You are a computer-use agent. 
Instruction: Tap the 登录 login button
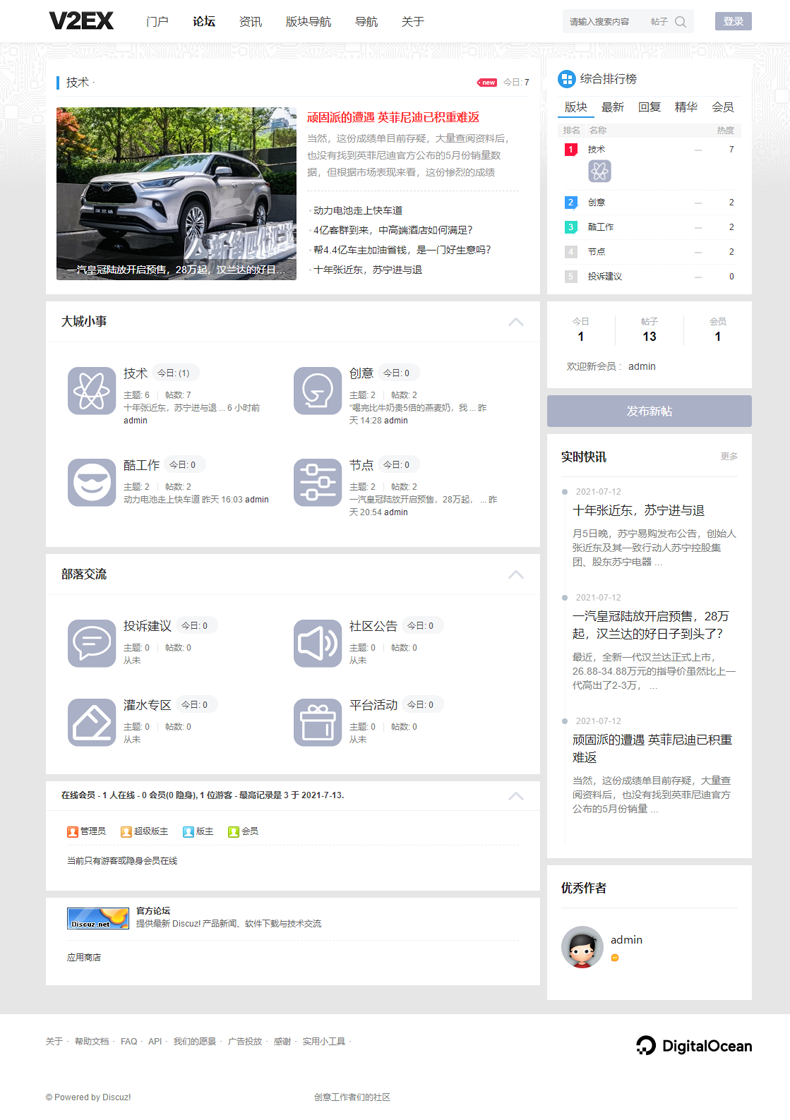733,21
